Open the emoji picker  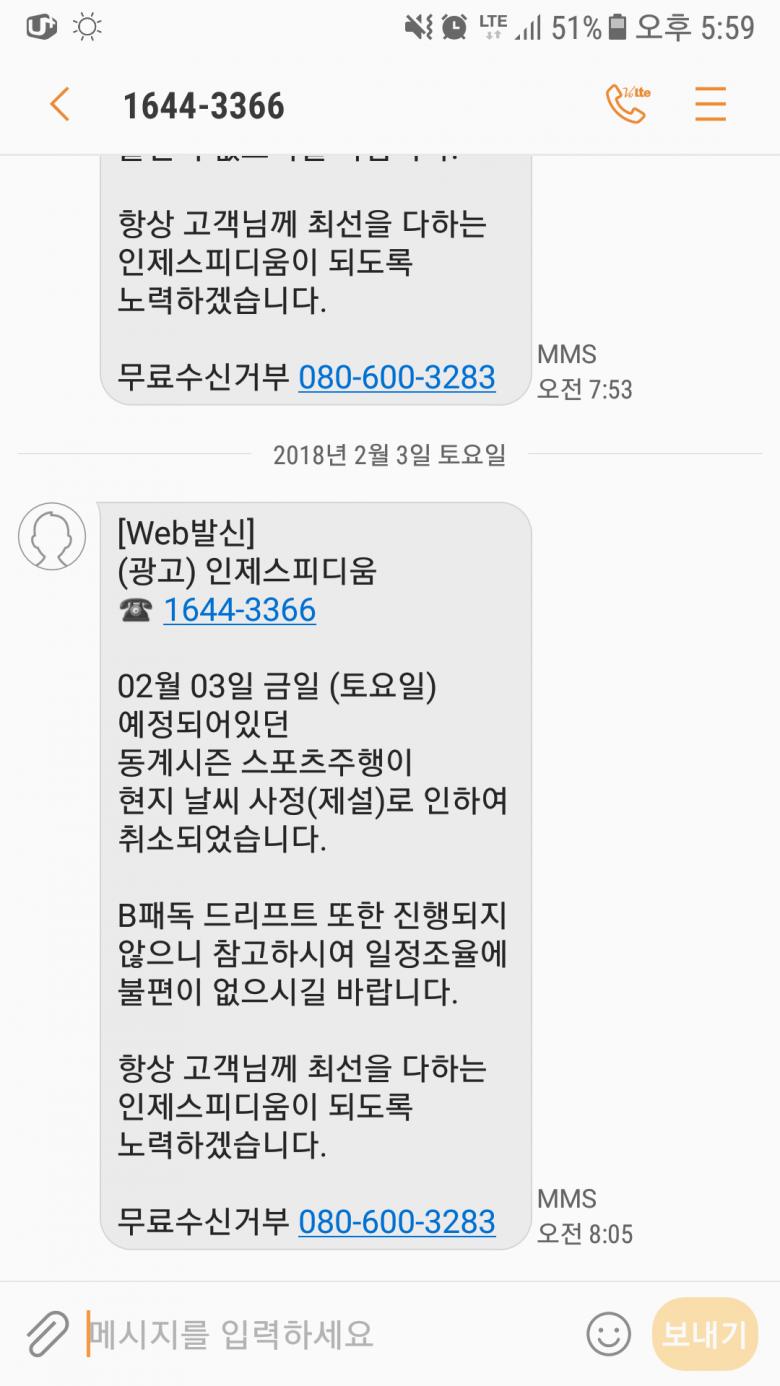[x=608, y=1334]
